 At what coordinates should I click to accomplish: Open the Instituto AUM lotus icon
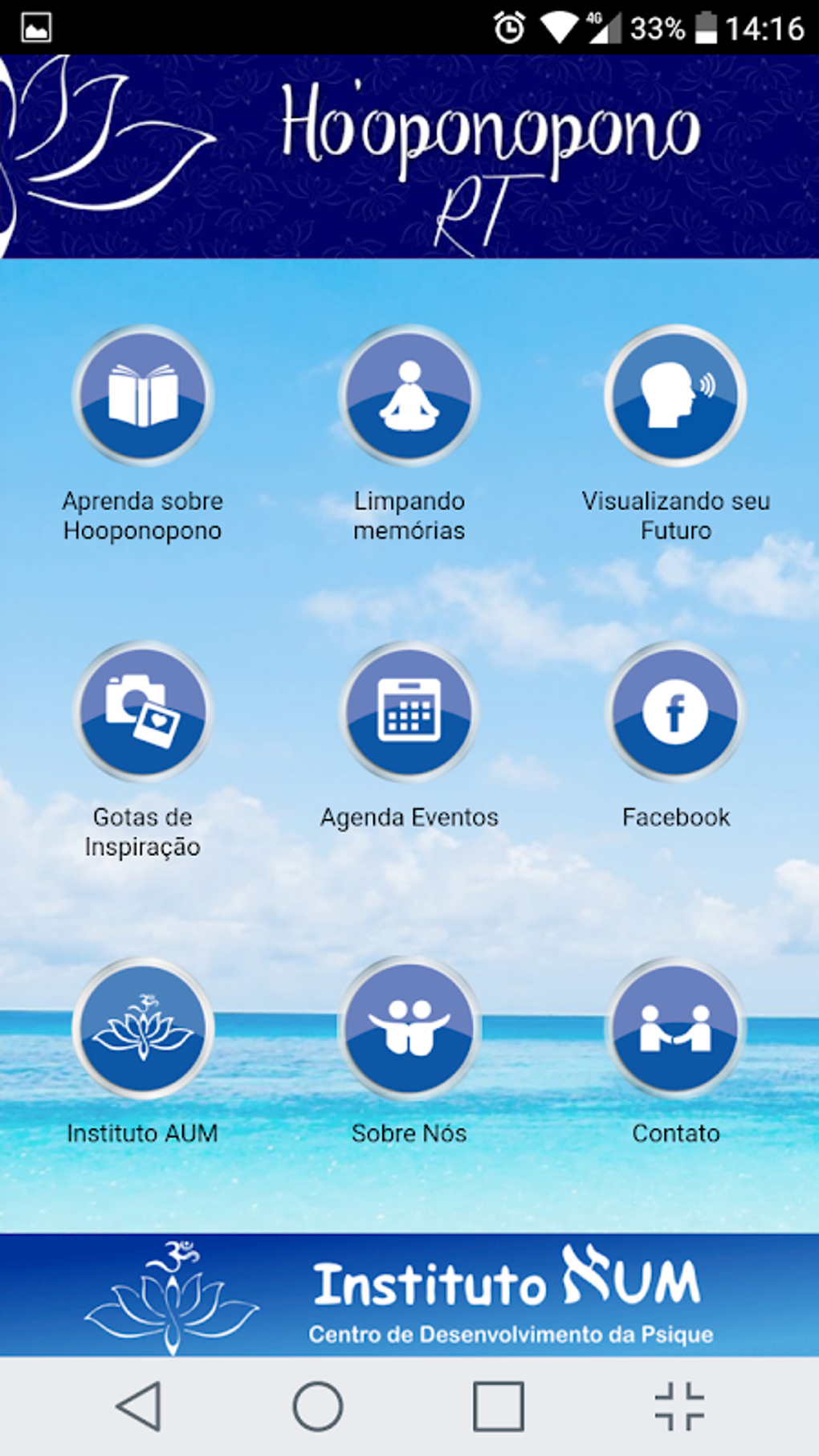pyautogui.click(x=143, y=1028)
